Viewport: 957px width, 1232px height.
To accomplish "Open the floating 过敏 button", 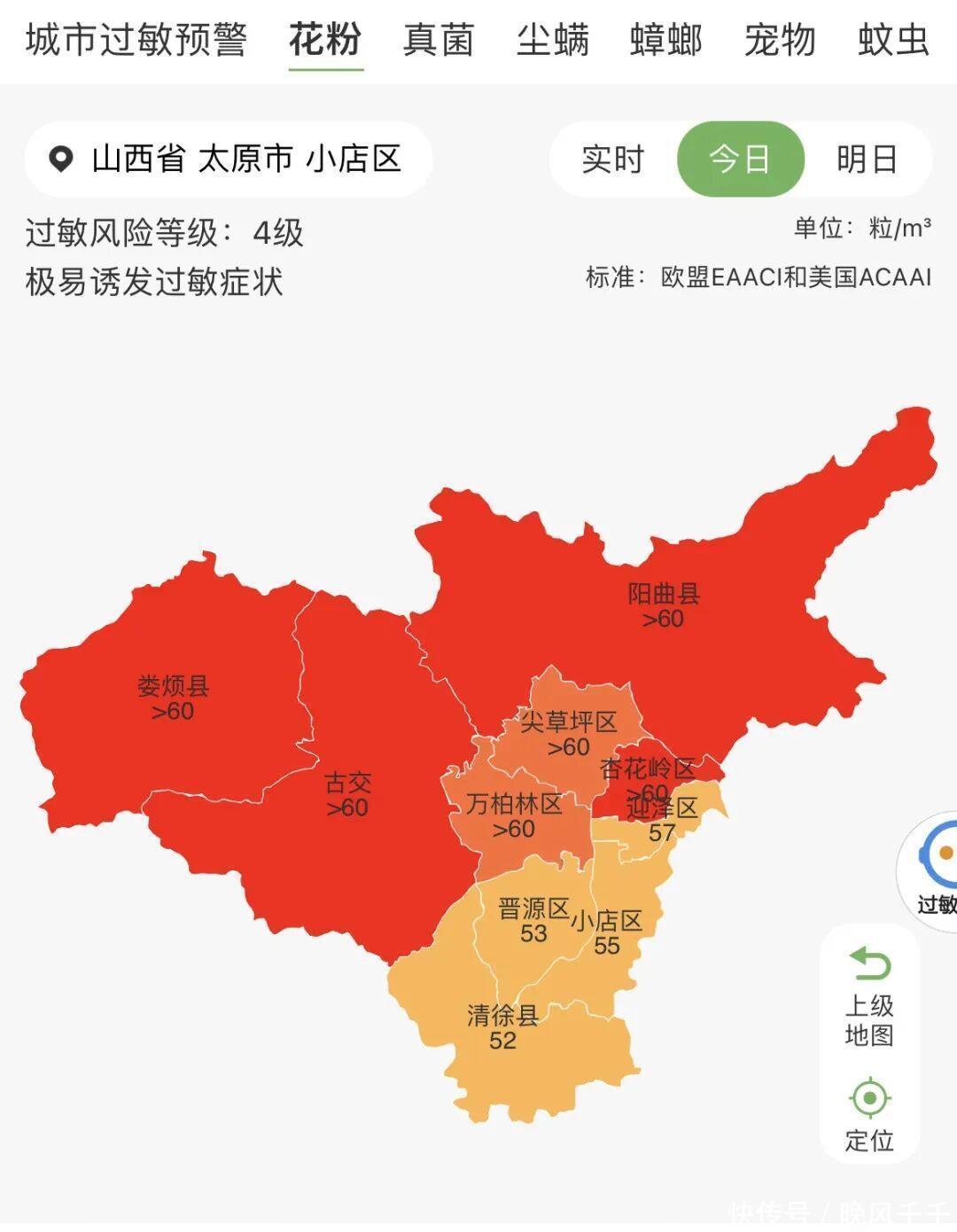I will 935,871.
